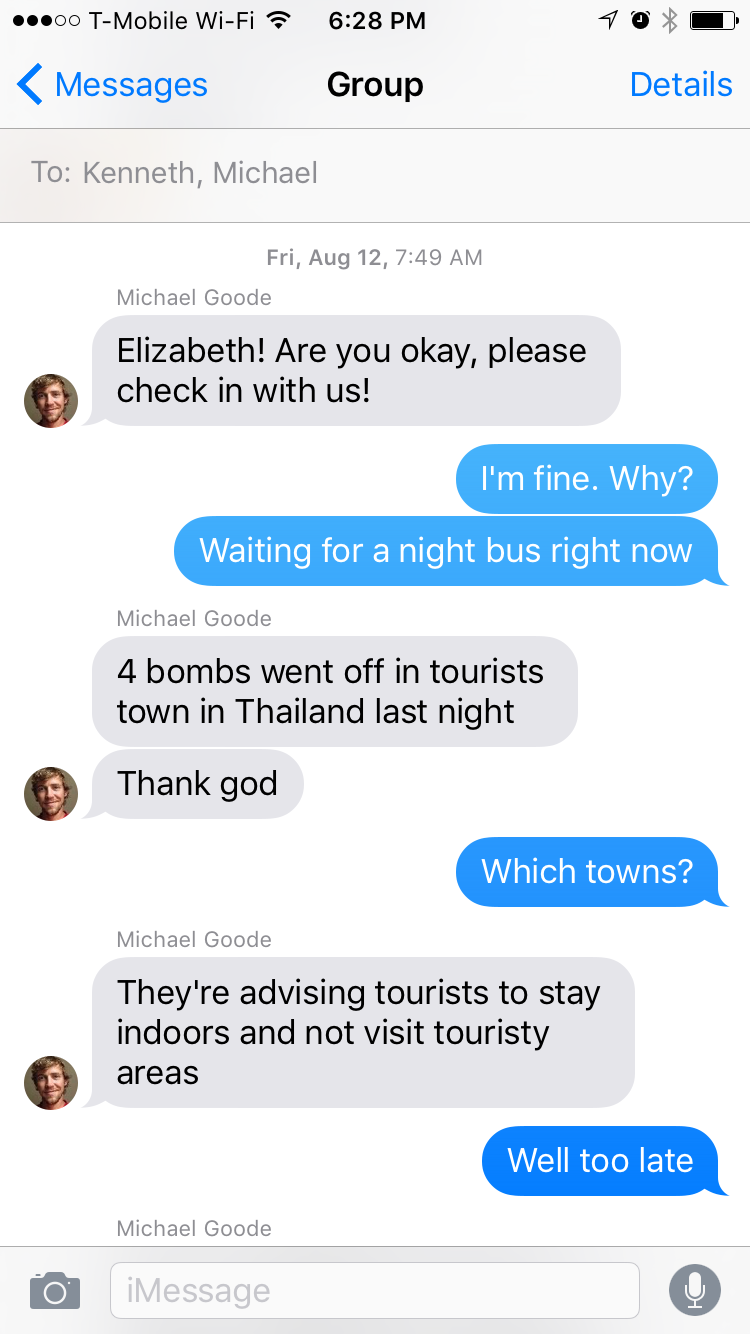Record an audio message with the microphone
750x1334 pixels.
[694, 1290]
